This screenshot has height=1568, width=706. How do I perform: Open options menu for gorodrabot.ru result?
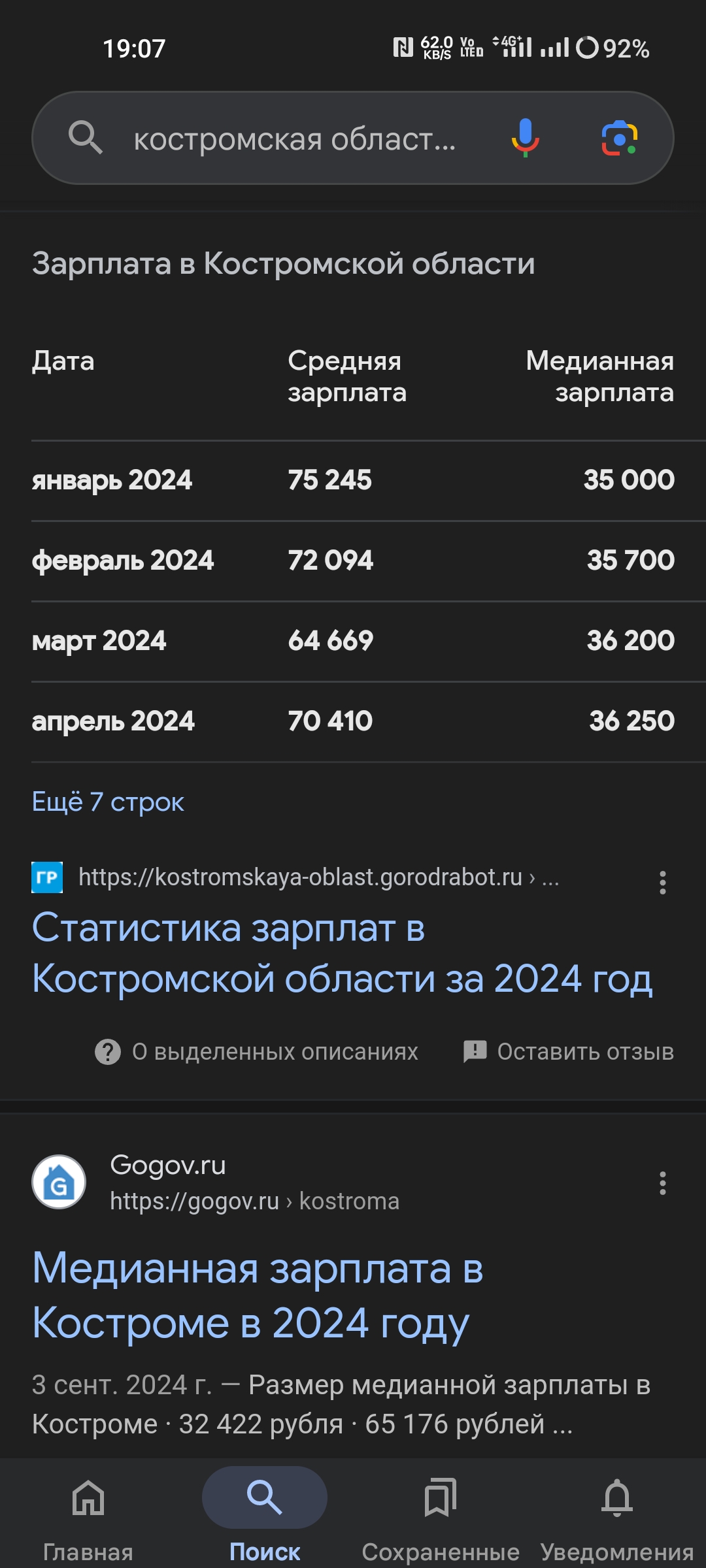[x=662, y=883]
